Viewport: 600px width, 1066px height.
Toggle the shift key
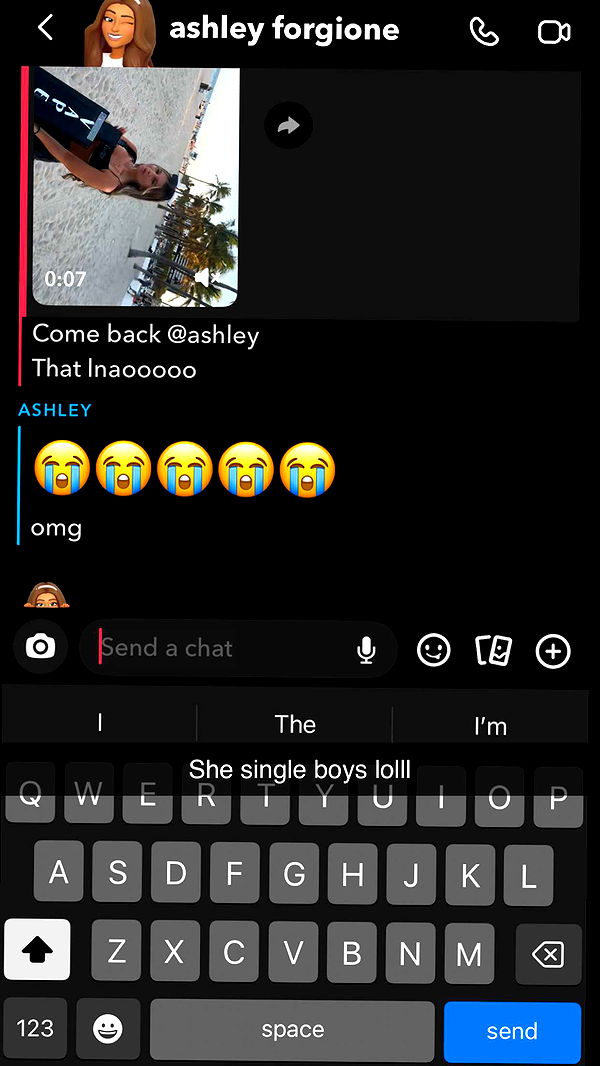tap(37, 950)
